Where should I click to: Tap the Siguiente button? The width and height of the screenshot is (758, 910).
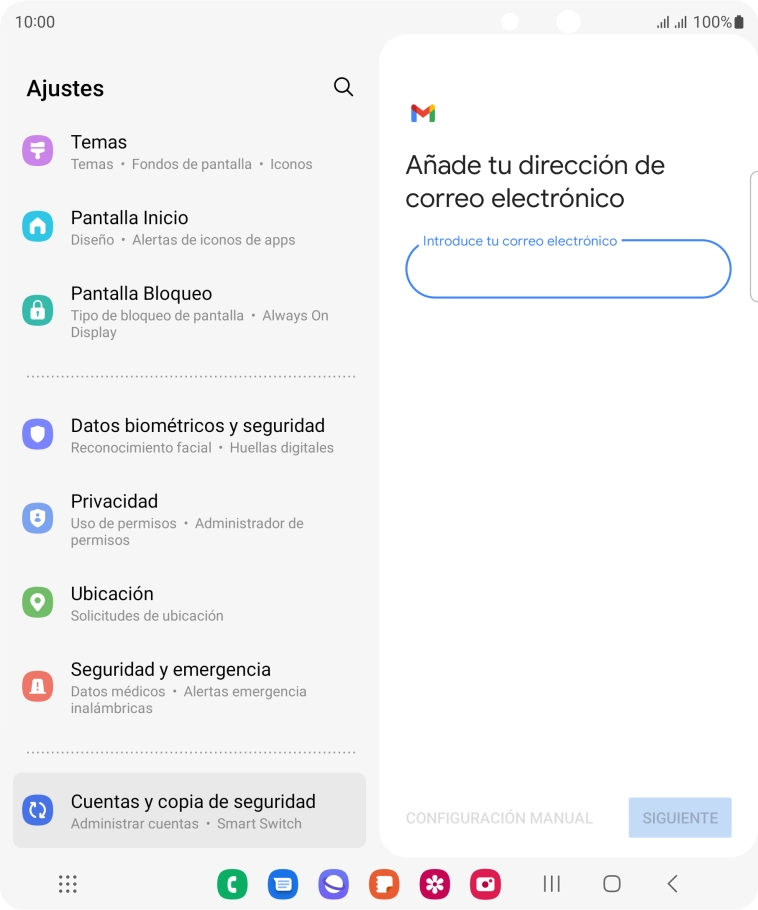click(680, 818)
